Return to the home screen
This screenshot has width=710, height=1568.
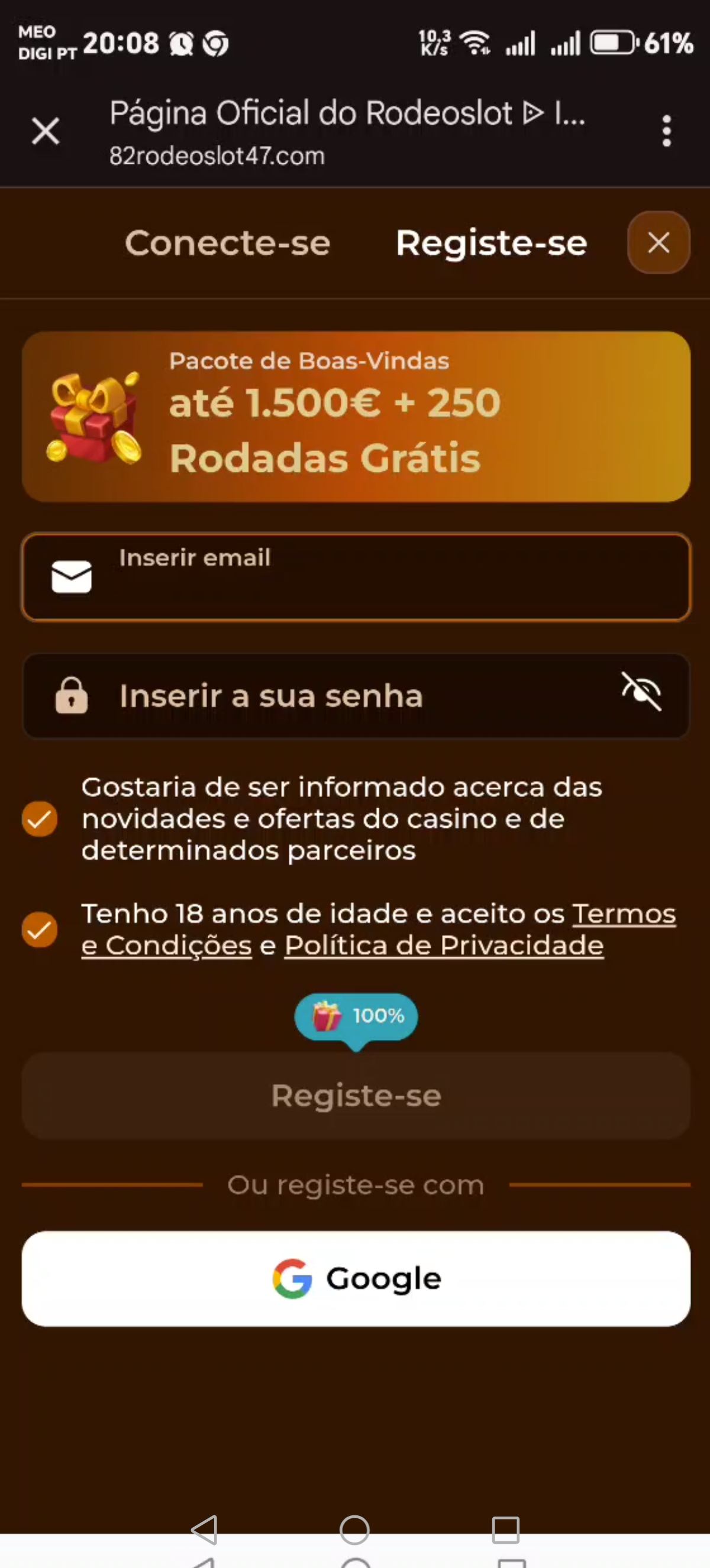pyautogui.click(x=354, y=1530)
